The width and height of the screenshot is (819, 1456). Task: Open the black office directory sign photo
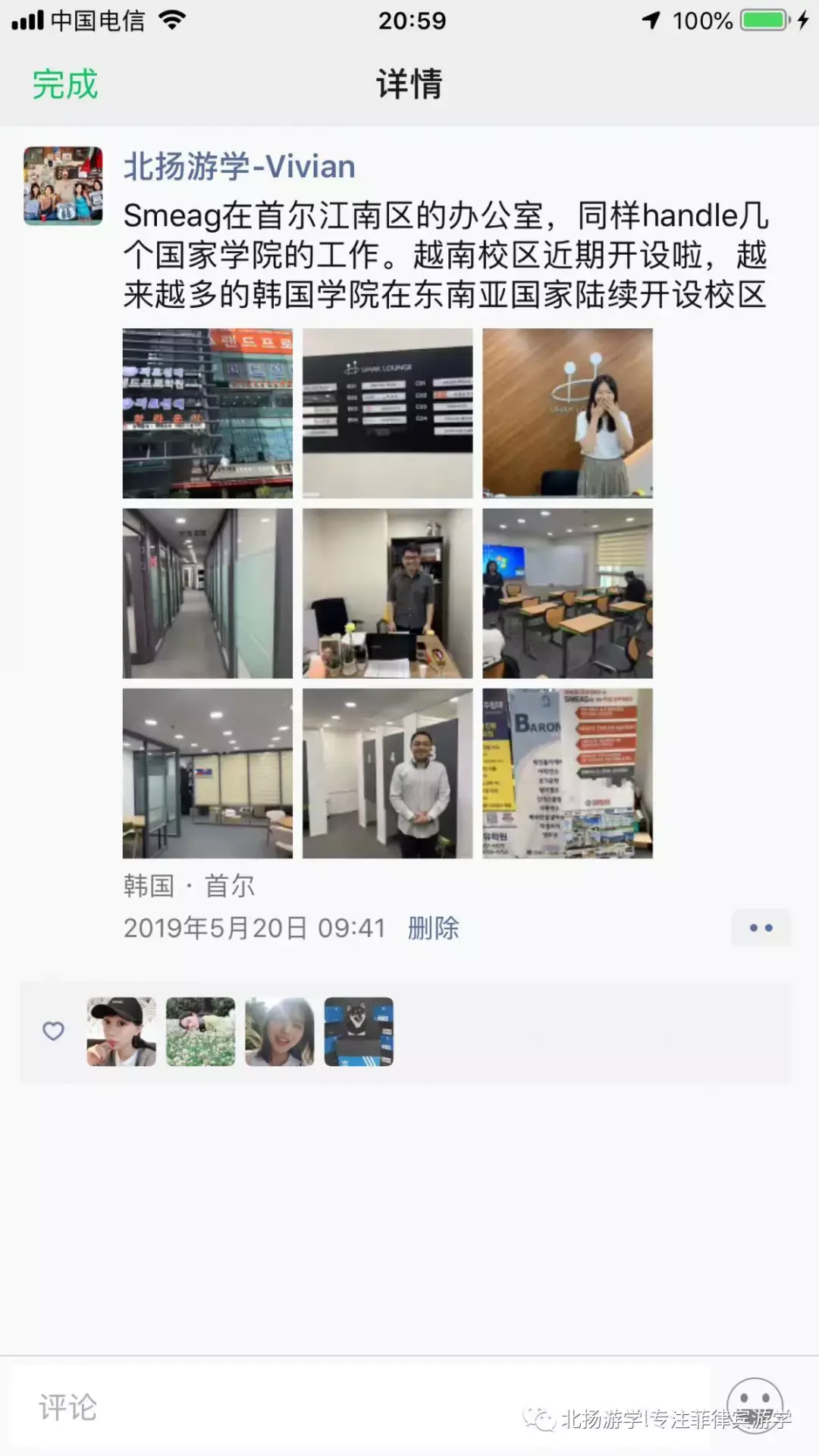point(388,413)
